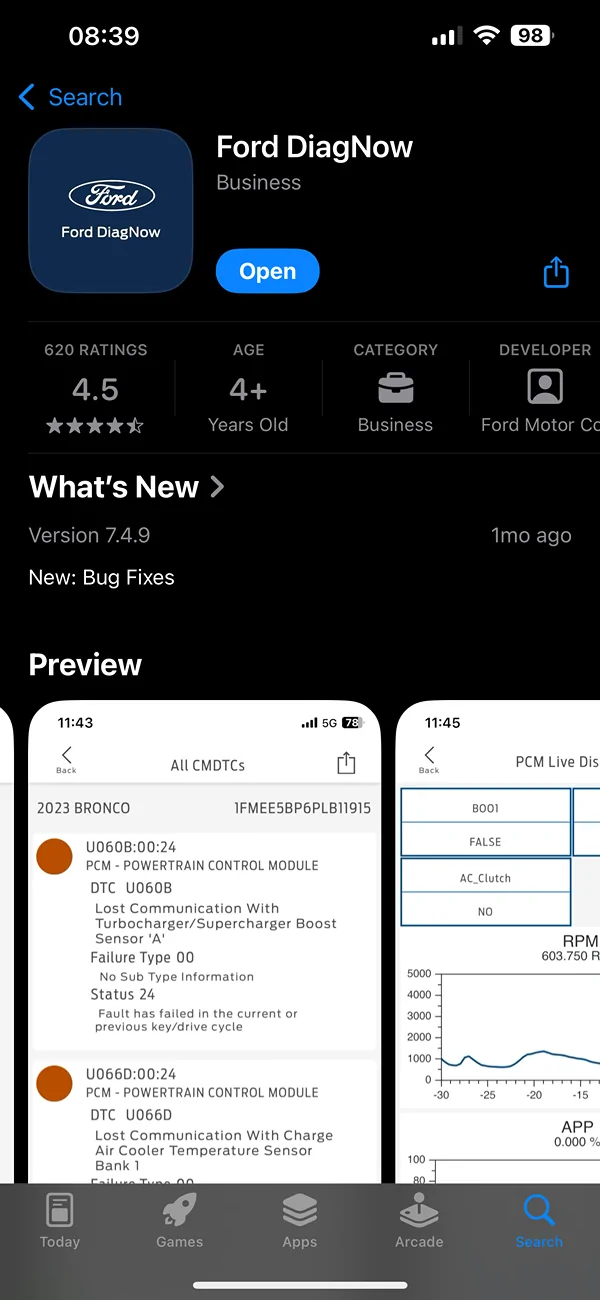Select the Search tab
Viewport: 600px width, 1300px height.
point(539,1221)
